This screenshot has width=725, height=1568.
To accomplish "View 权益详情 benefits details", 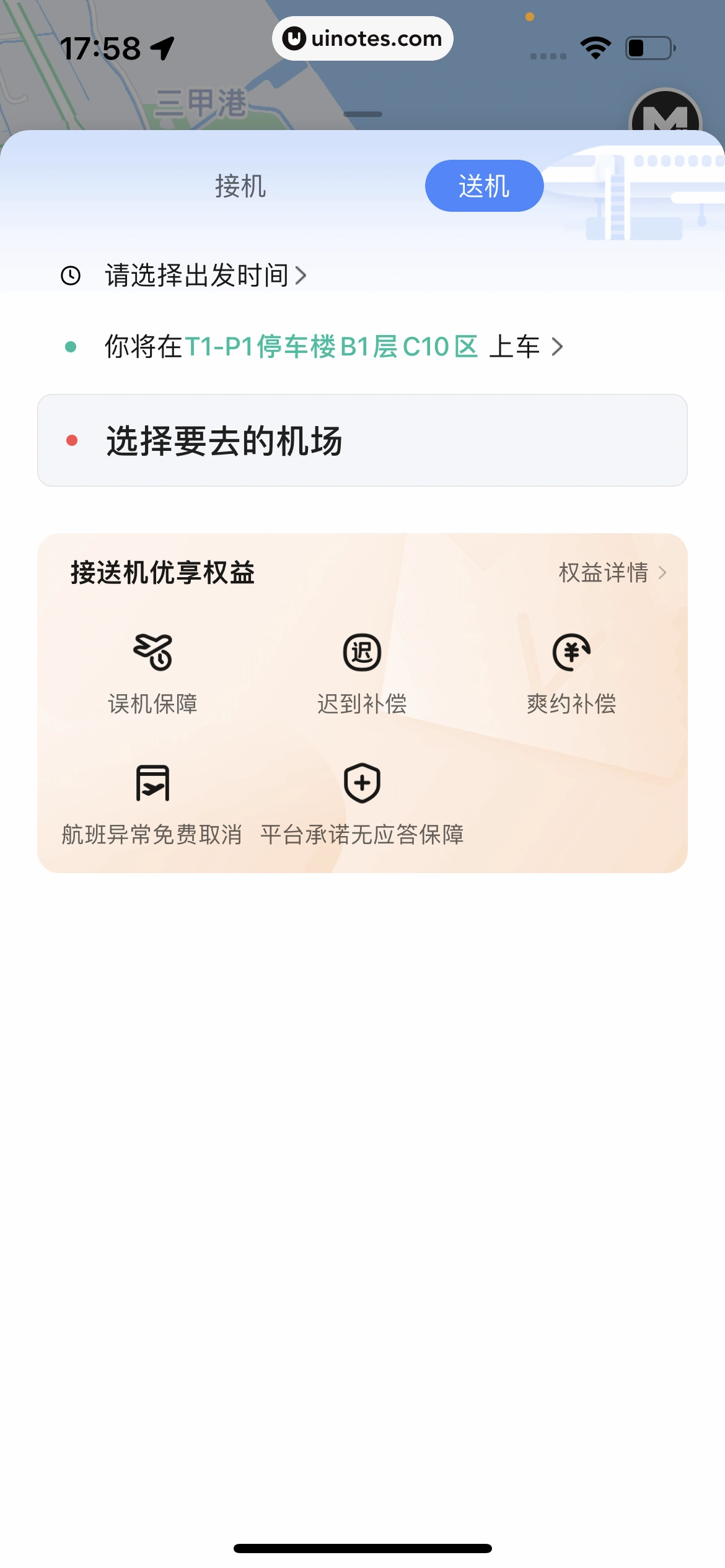I will tap(612, 573).
